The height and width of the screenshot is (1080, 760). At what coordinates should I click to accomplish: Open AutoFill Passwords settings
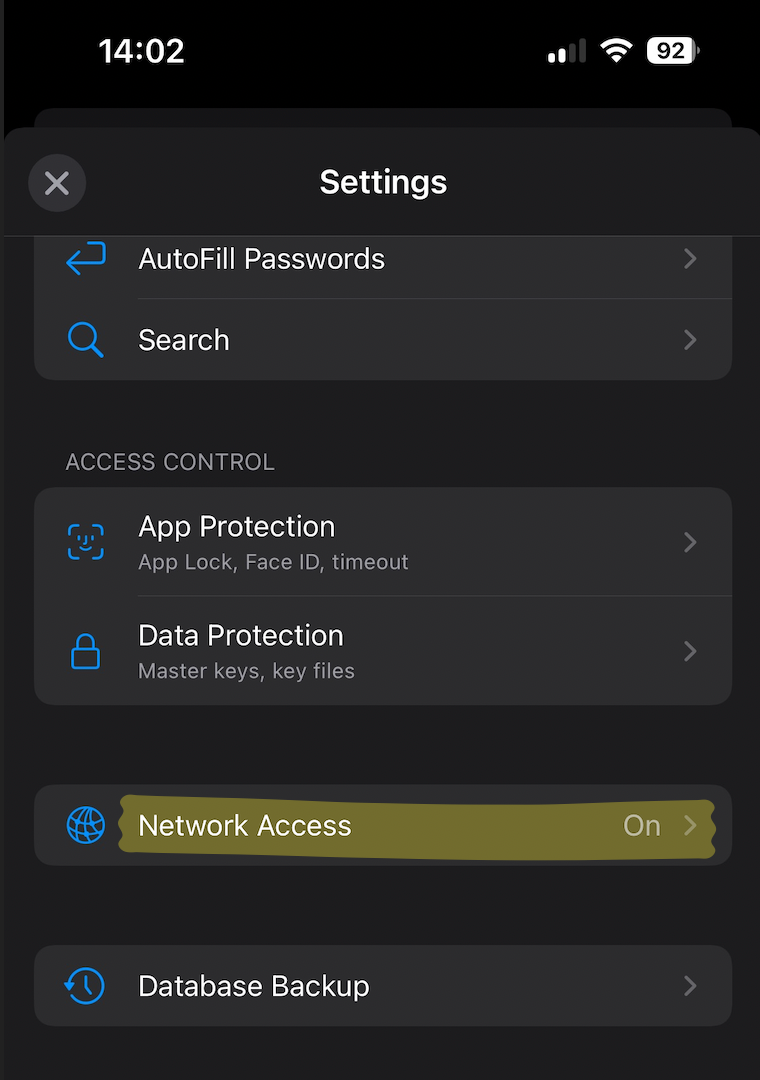click(x=382, y=260)
